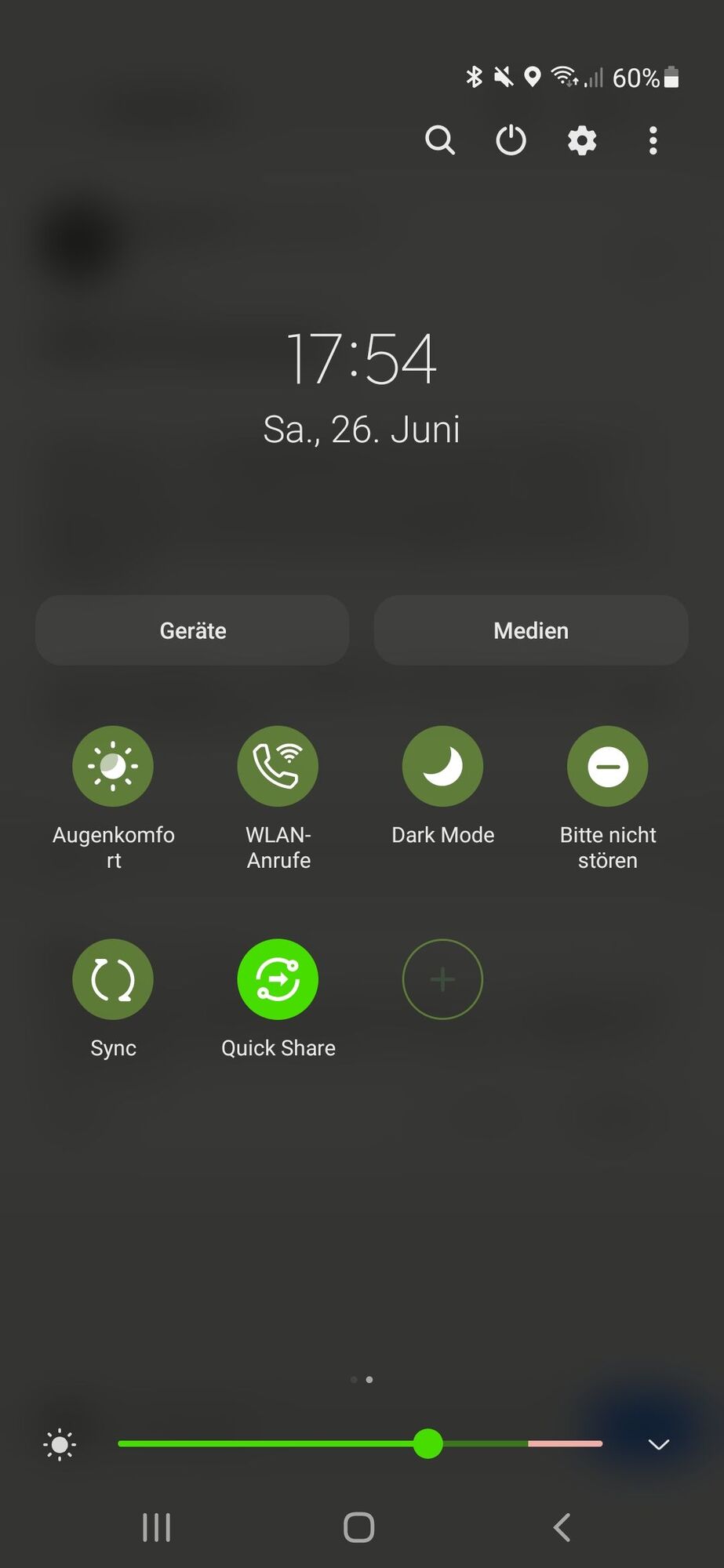Tap the system back button
Image resolution: width=724 pixels, height=1568 pixels.
[562, 1527]
